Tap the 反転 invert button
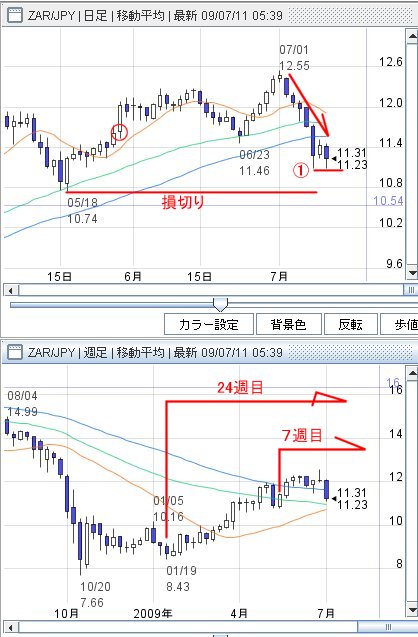Image resolution: width=418 pixels, height=637 pixels. click(350, 324)
